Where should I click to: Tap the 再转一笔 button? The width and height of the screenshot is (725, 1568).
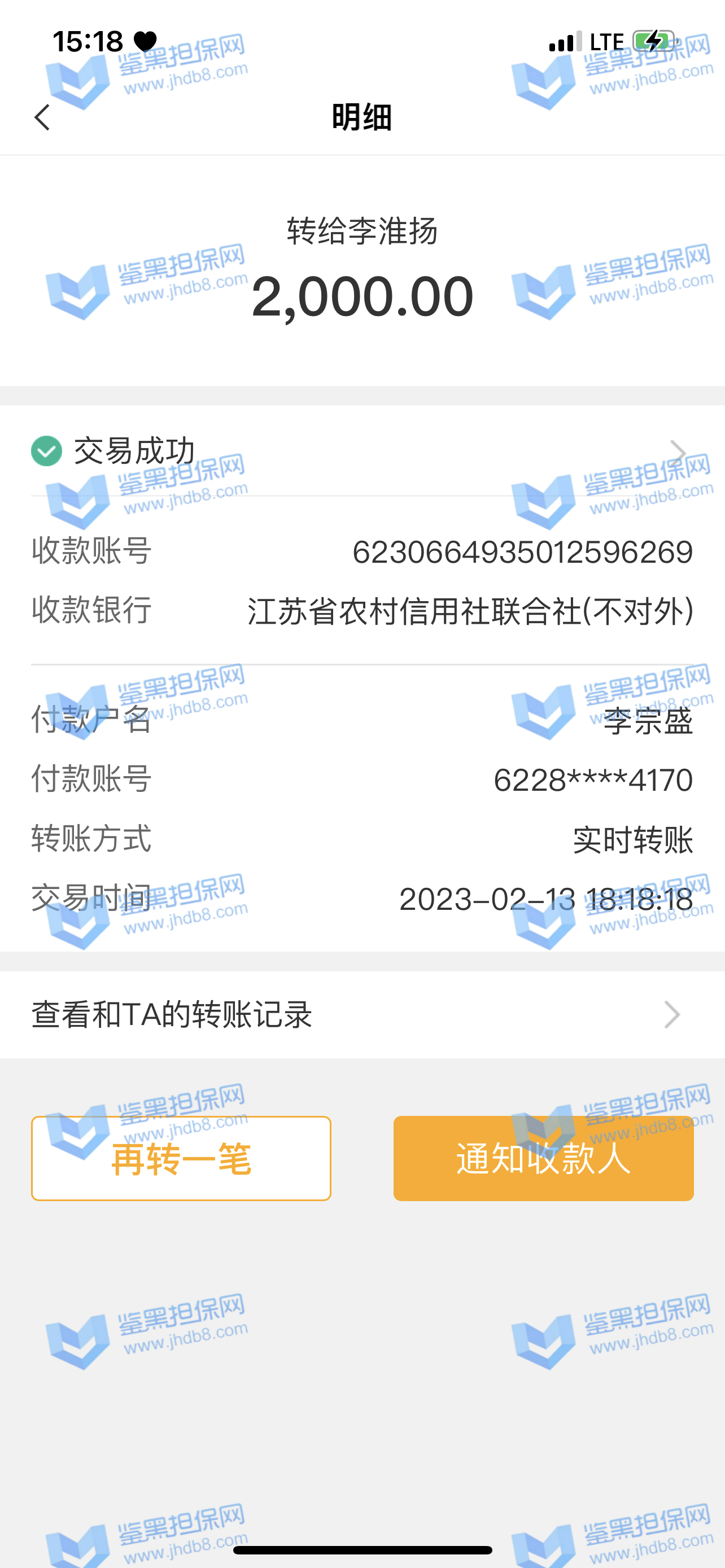(x=181, y=1158)
